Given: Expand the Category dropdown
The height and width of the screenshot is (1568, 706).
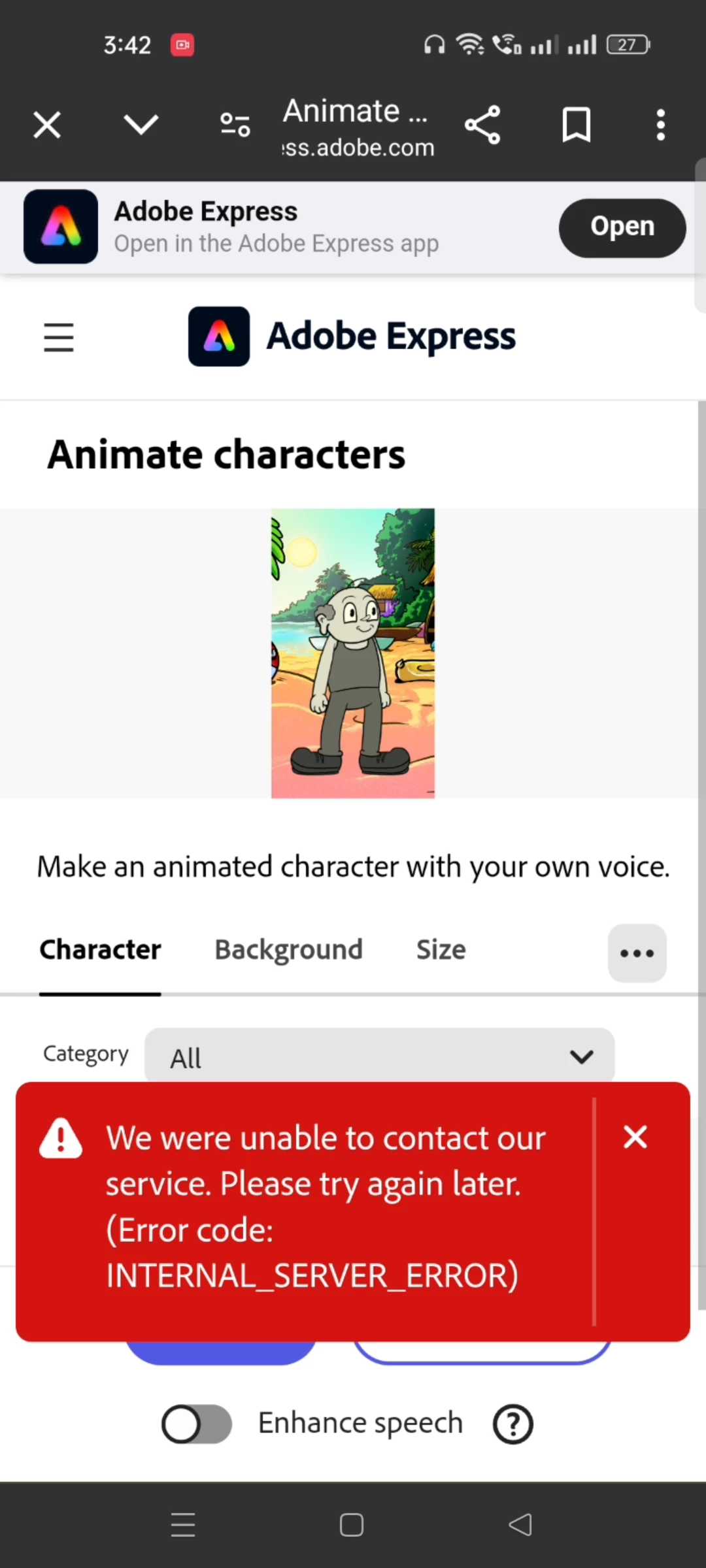Looking at the screenshot, I should coord(379,1056).
